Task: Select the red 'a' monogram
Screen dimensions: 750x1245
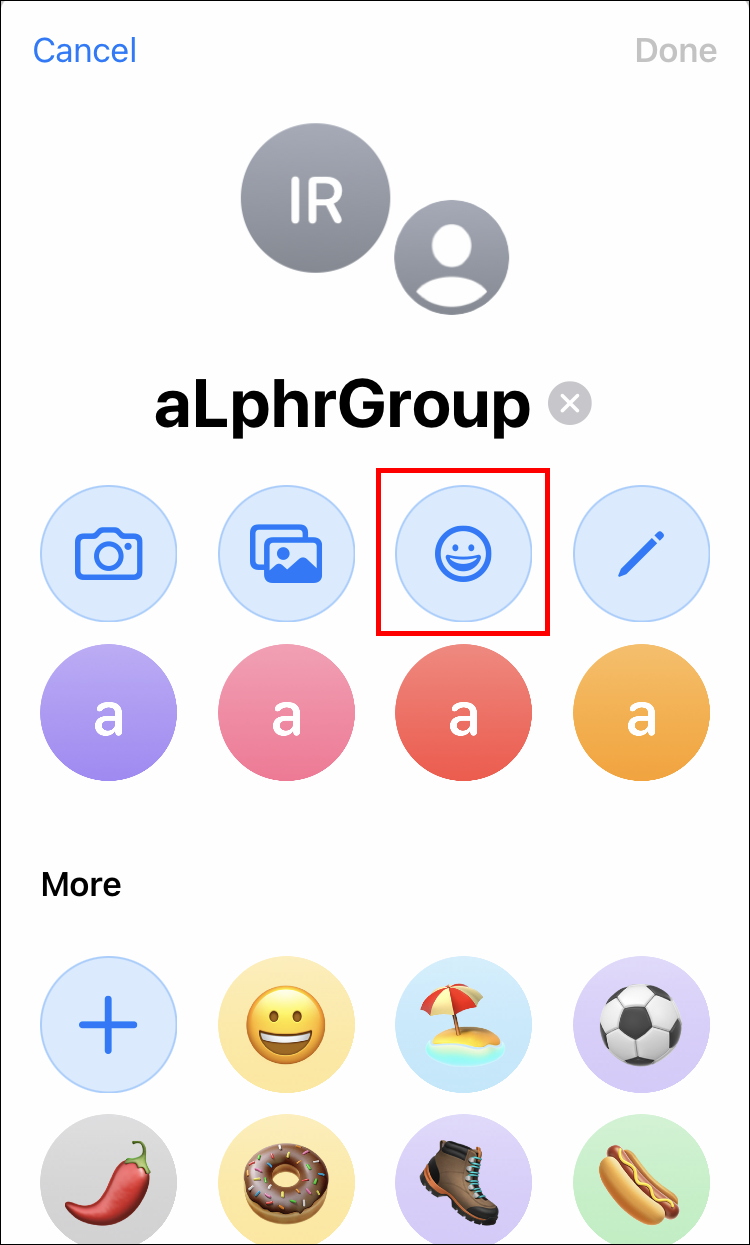Action: [x=463, y=713]
